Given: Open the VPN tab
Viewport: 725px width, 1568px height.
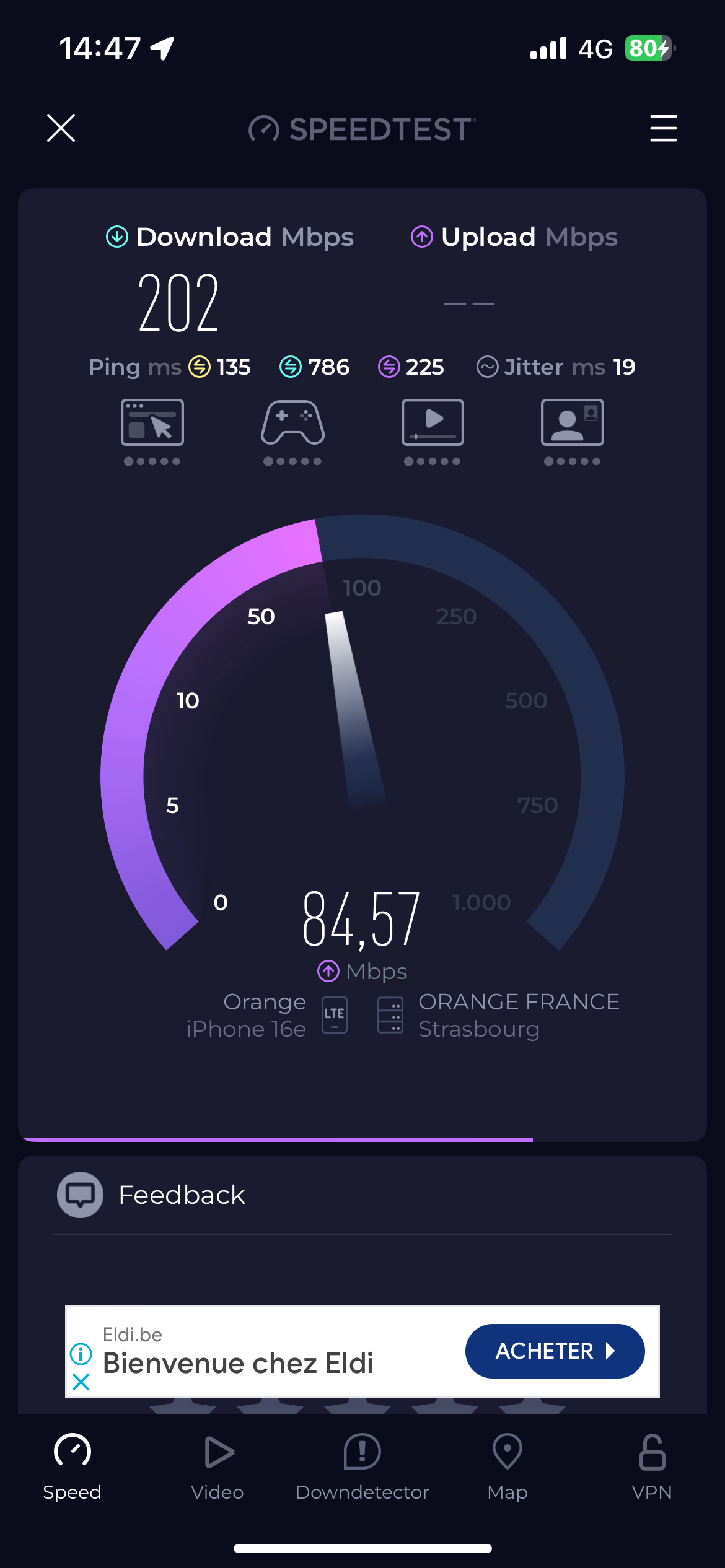Looking at the screenshot, I should [652, 1467].
